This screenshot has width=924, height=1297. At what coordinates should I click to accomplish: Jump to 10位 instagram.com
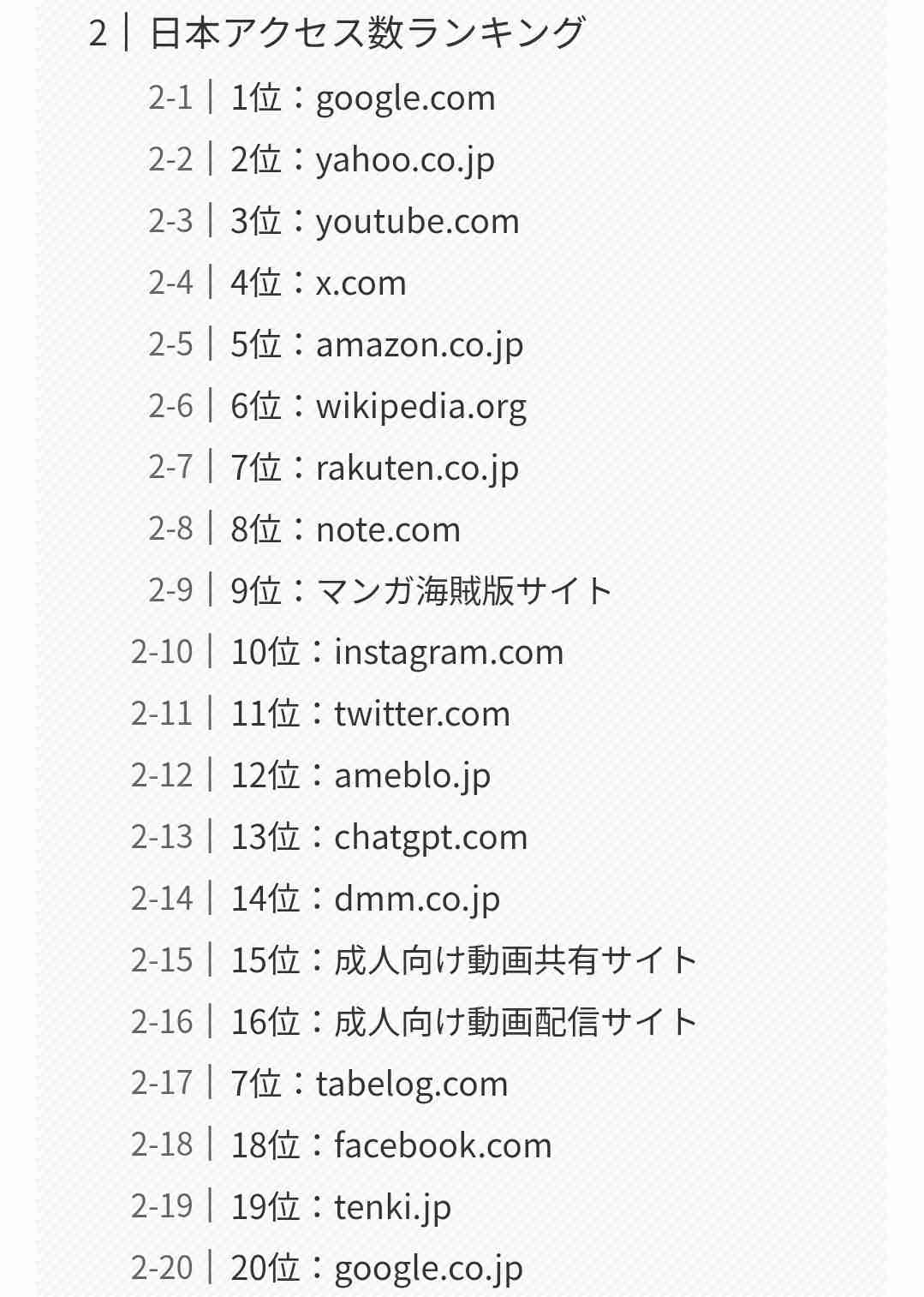397,653
